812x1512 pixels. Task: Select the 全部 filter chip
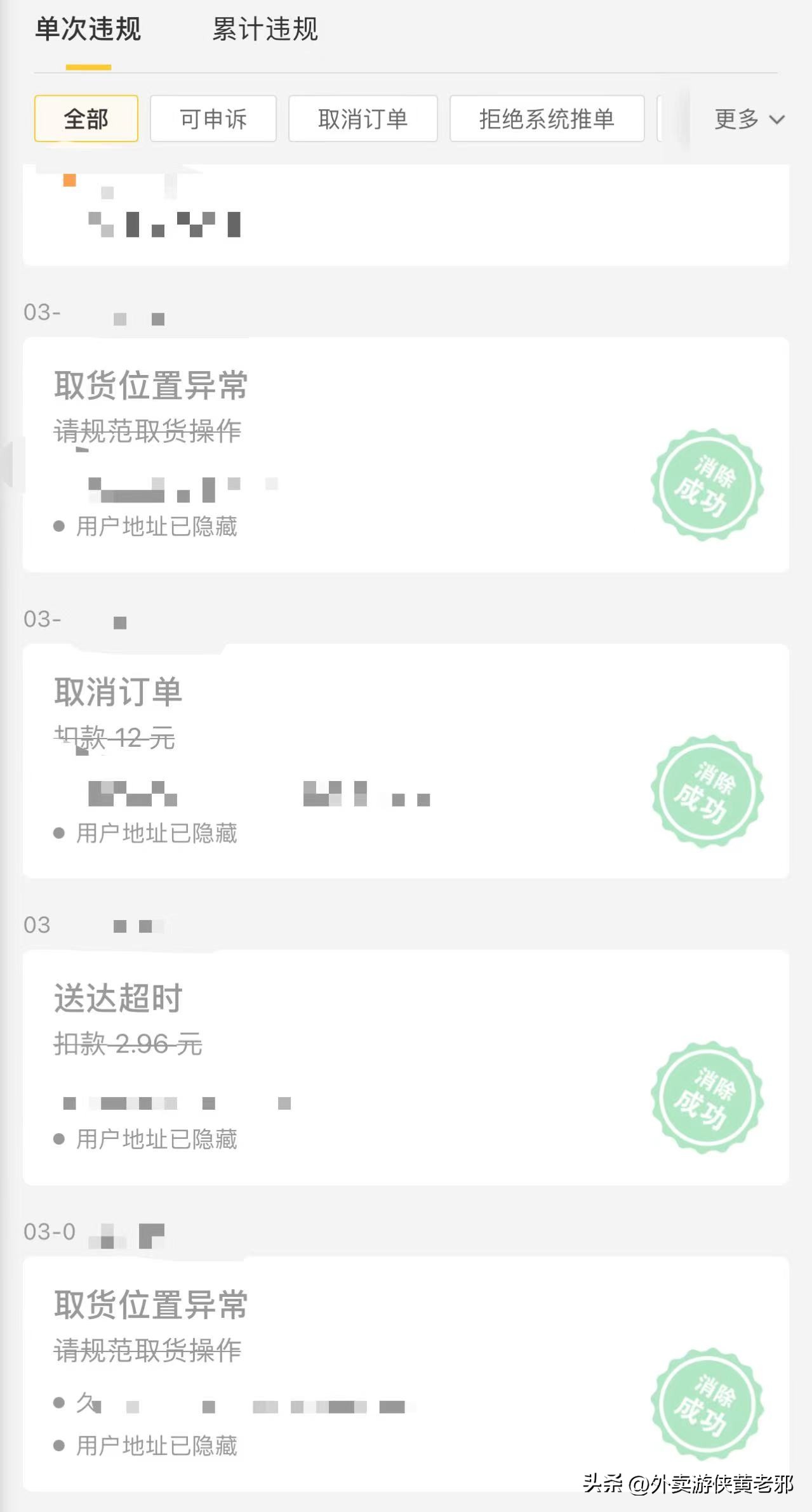click(x=86, y=118)
